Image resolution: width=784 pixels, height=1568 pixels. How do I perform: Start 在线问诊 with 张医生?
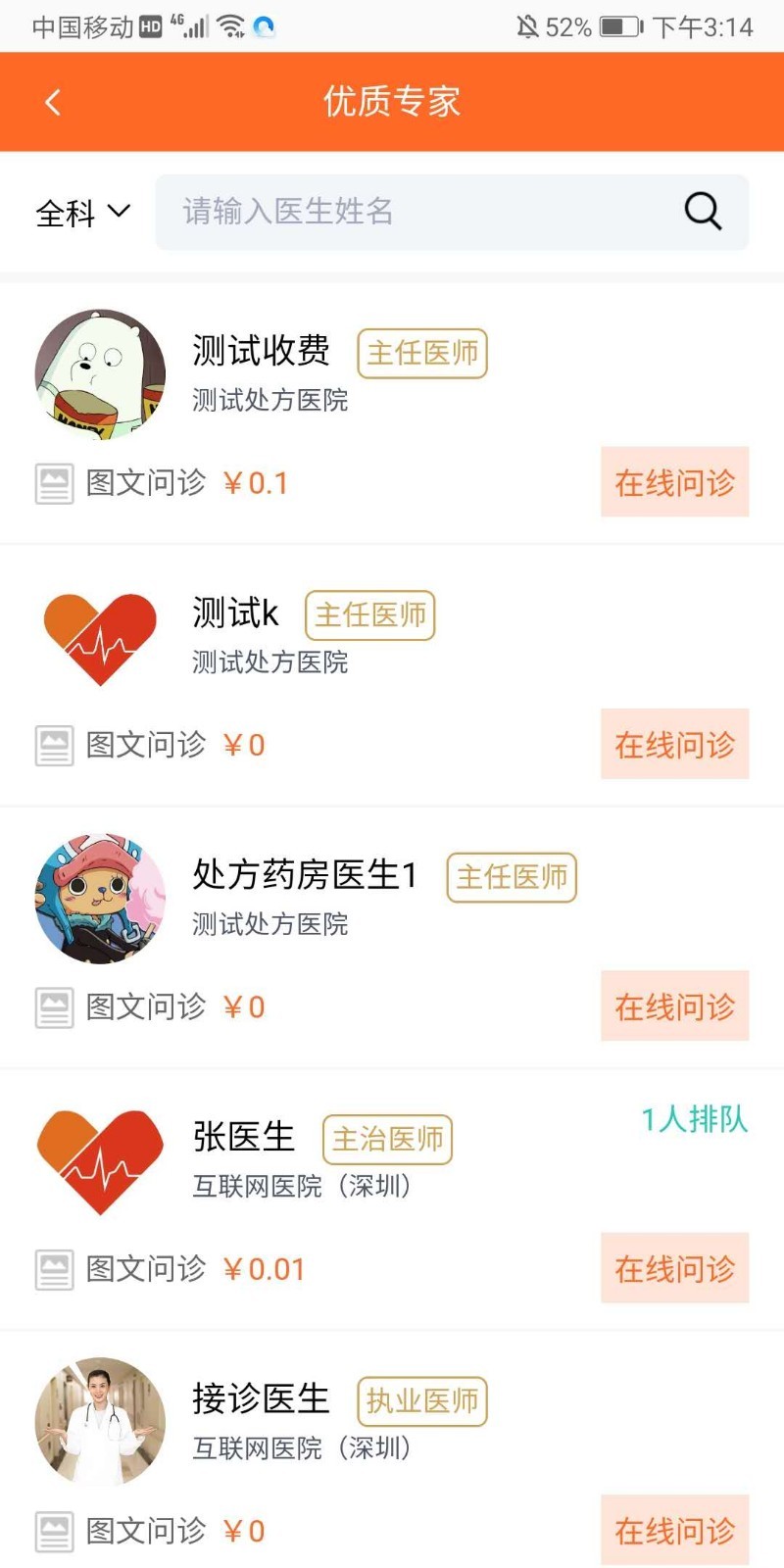pos(674,1268)
